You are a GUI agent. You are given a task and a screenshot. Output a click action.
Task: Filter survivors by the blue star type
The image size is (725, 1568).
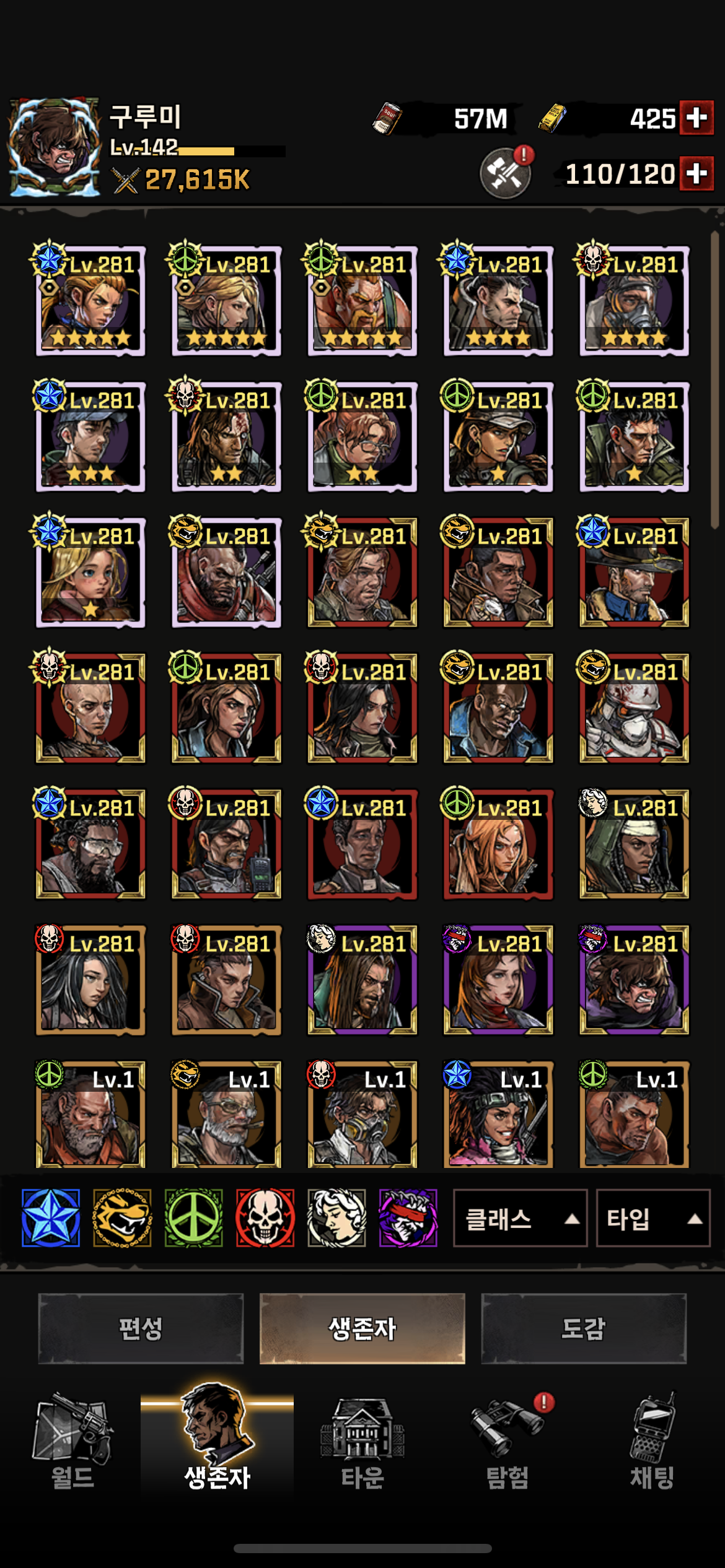(51, 1217)
